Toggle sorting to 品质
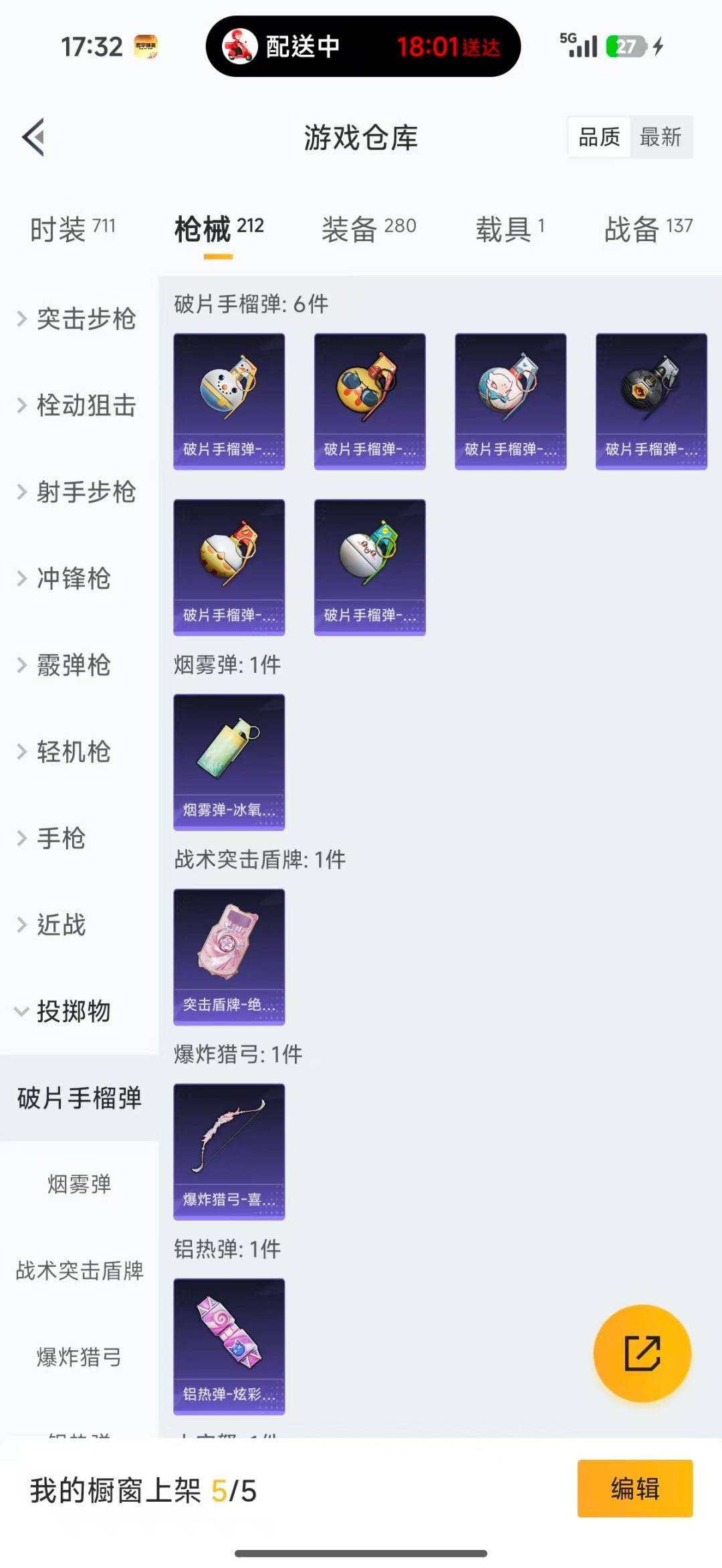Viewport: 722px width, 1568px height. point(598,138)
